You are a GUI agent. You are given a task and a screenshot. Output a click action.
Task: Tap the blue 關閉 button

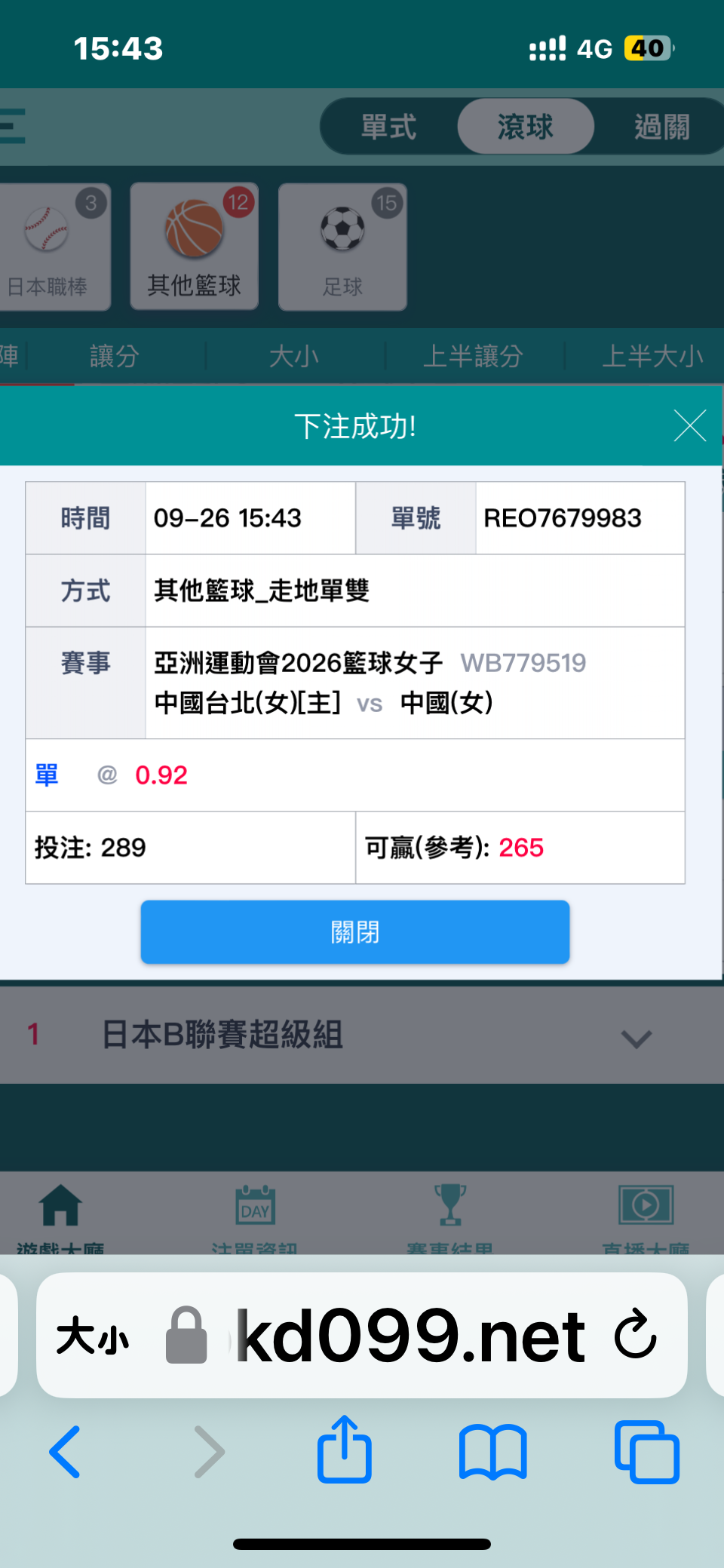[354, 931]
